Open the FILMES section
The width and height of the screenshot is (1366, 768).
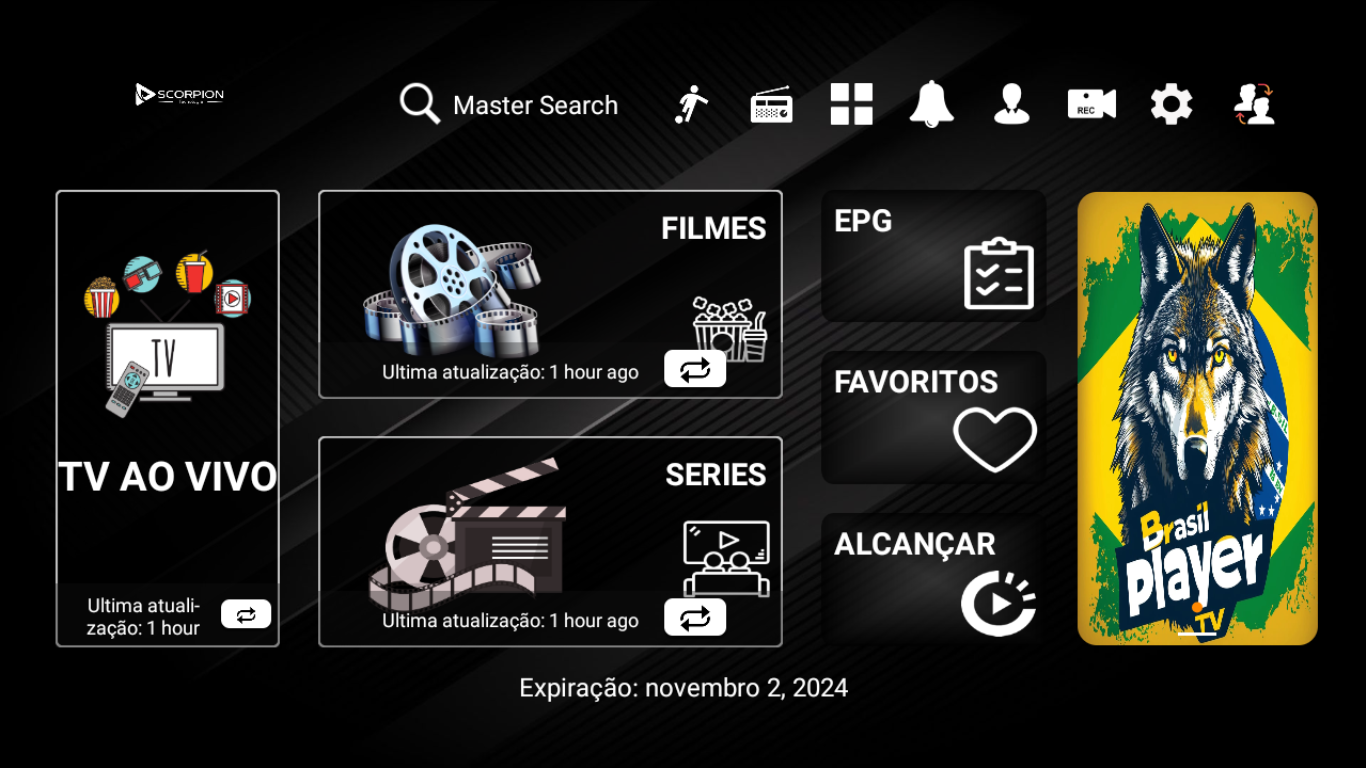coord(550,280)
